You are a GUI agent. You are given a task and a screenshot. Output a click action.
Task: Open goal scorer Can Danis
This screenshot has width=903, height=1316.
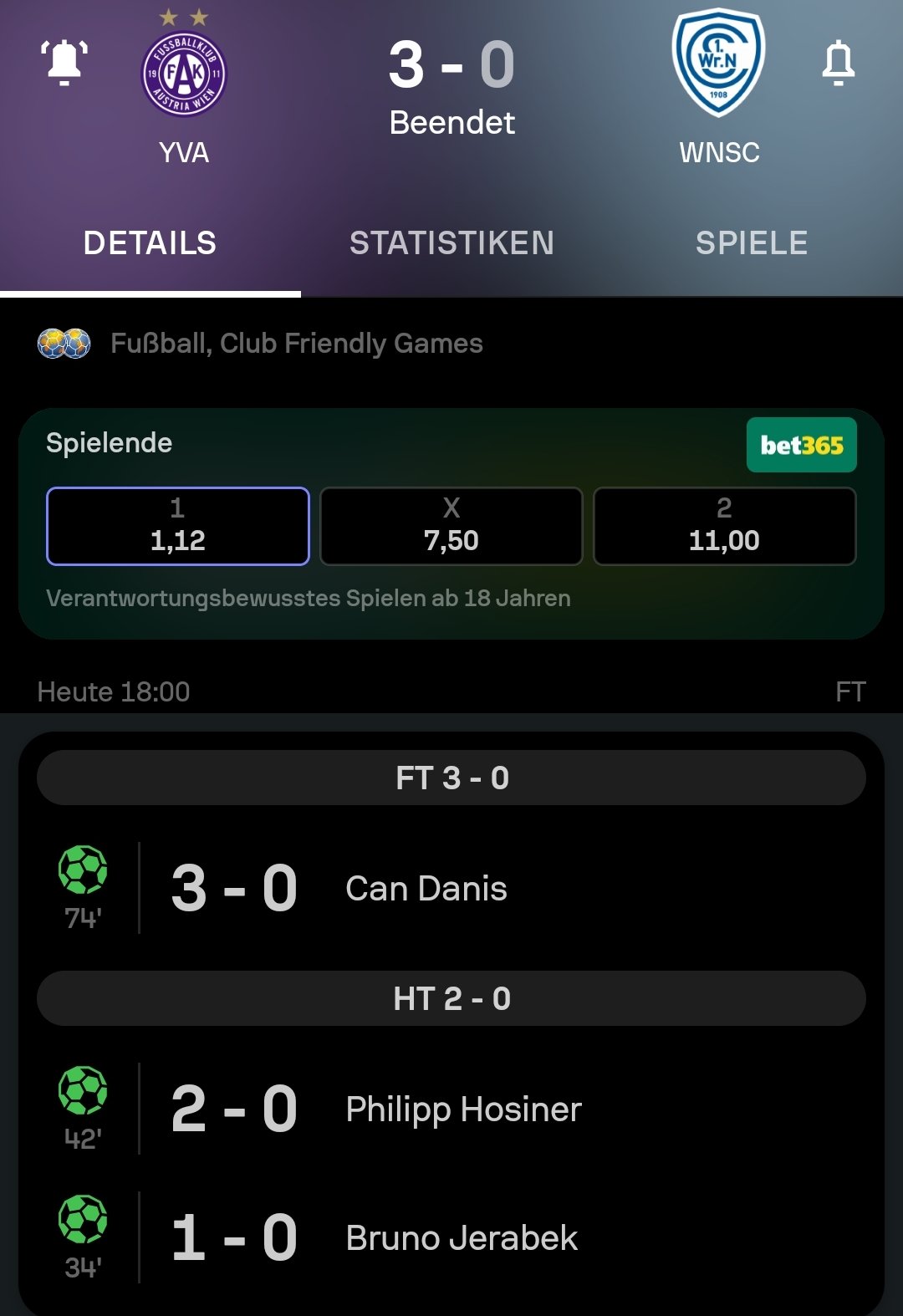coord(426,889)
